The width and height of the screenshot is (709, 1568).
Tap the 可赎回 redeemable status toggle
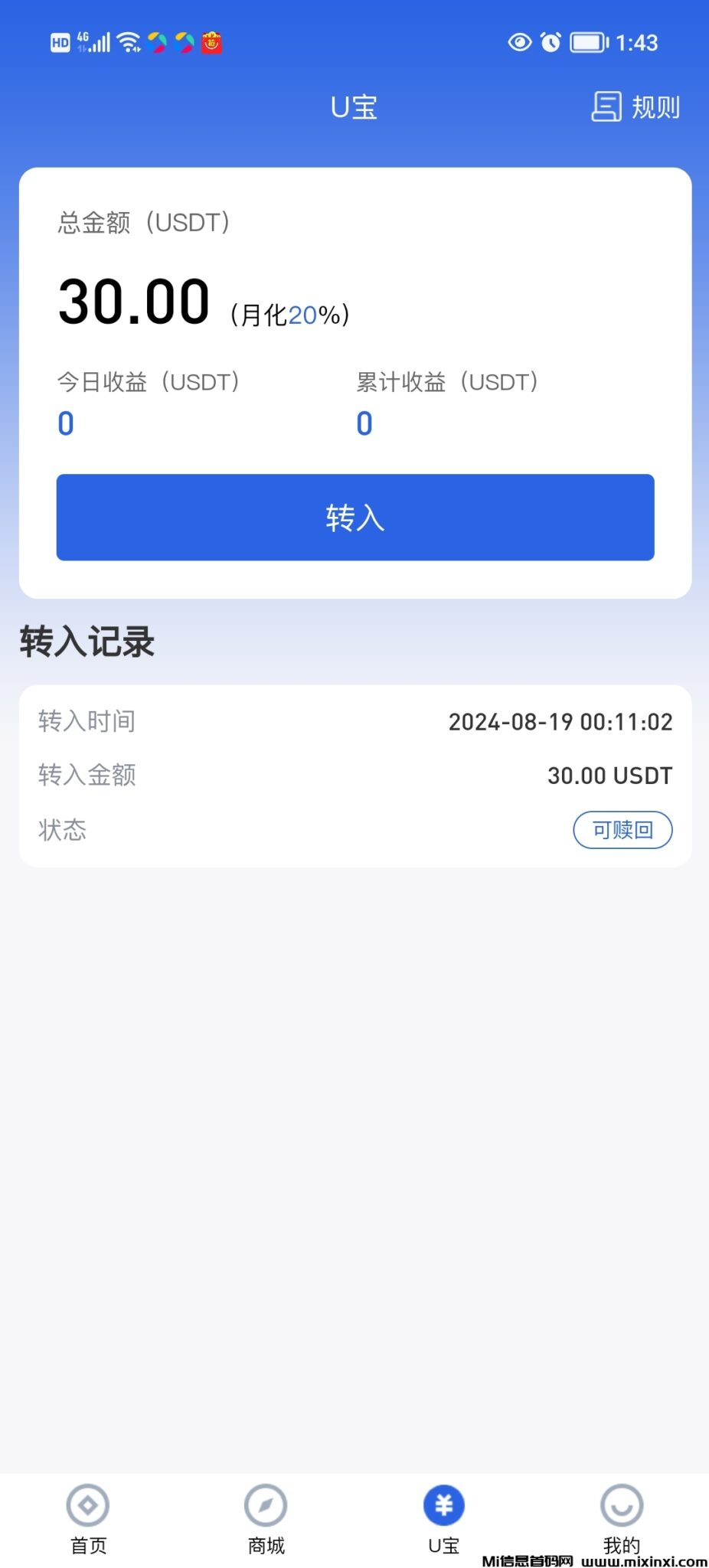coord(622,829)
